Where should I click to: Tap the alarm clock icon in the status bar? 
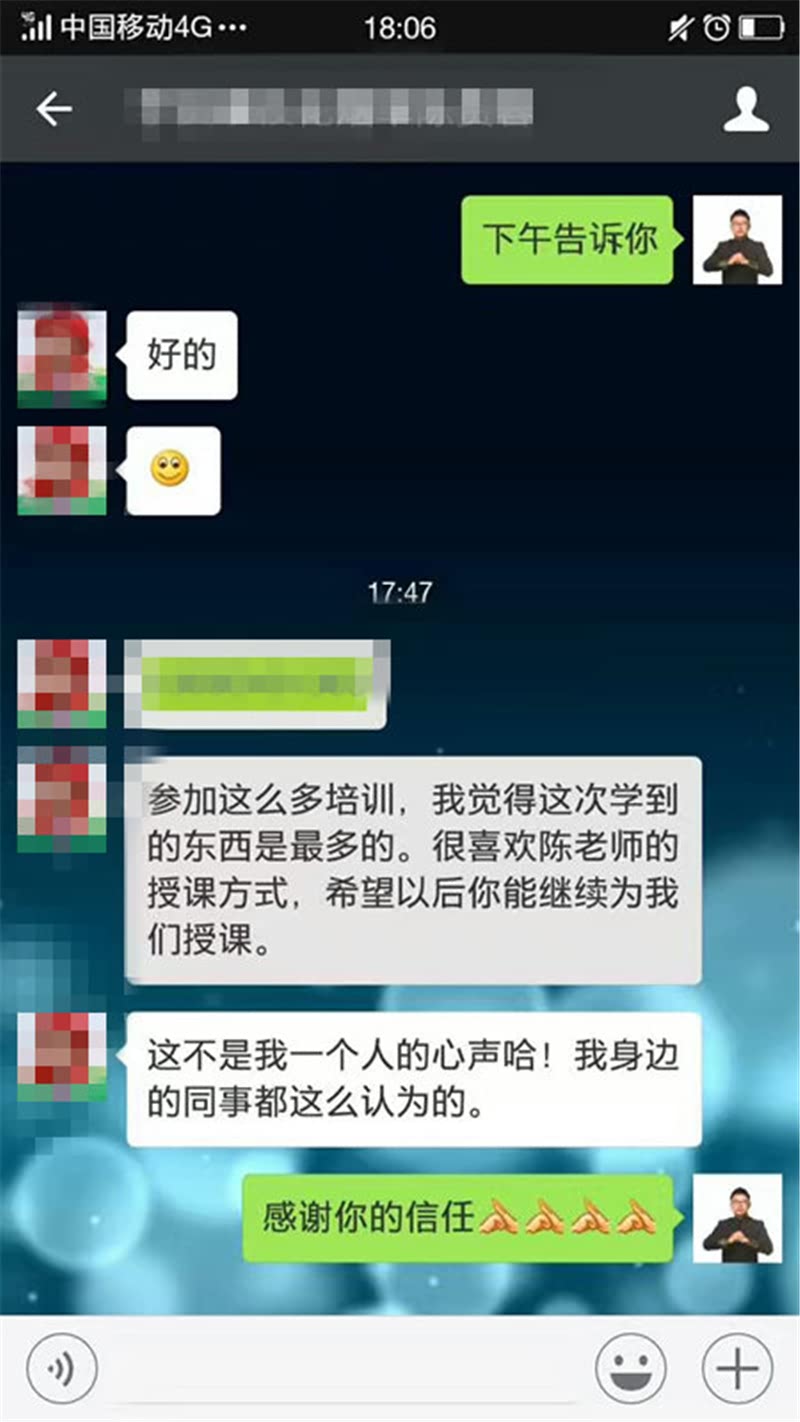click(x=716, y=28)
